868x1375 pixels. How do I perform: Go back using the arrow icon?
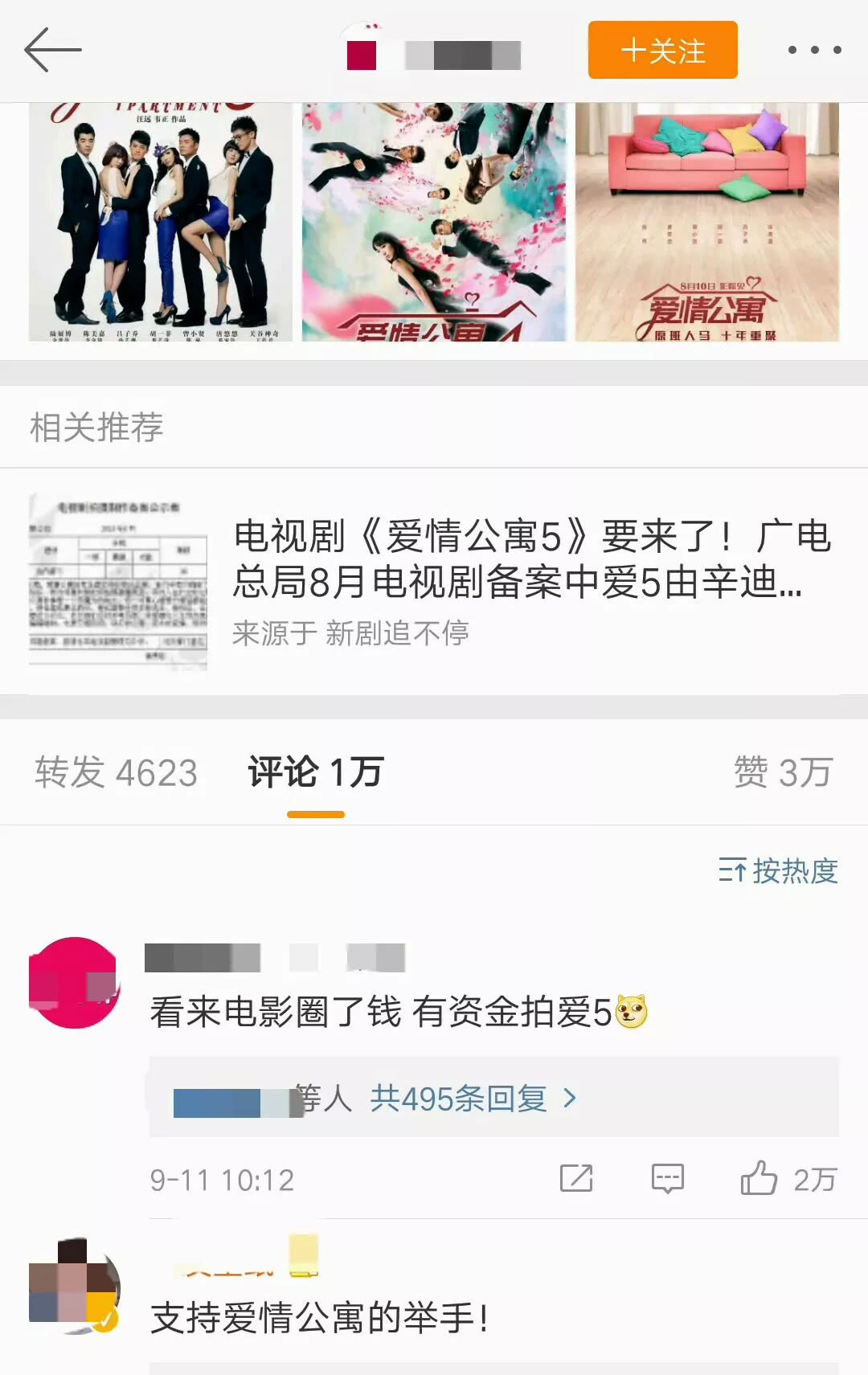(x=52, y=50)
